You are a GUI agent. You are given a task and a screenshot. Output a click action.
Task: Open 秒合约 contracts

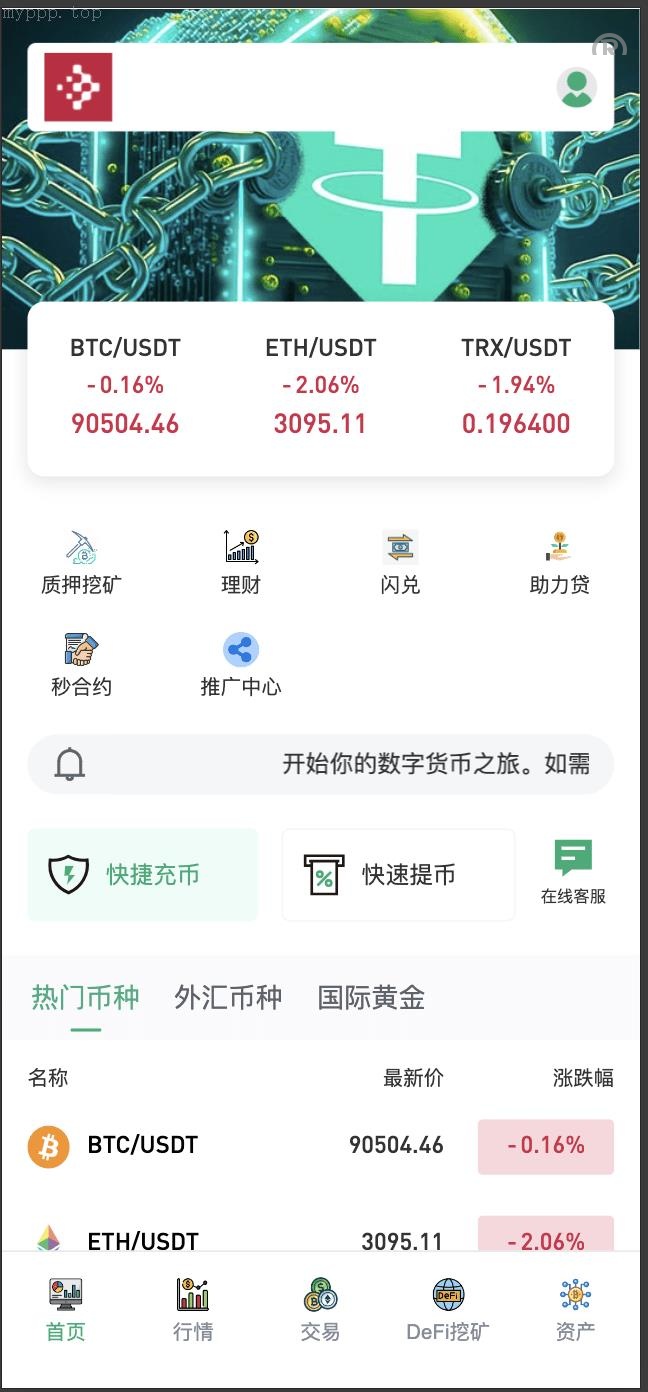coord(81,665)
